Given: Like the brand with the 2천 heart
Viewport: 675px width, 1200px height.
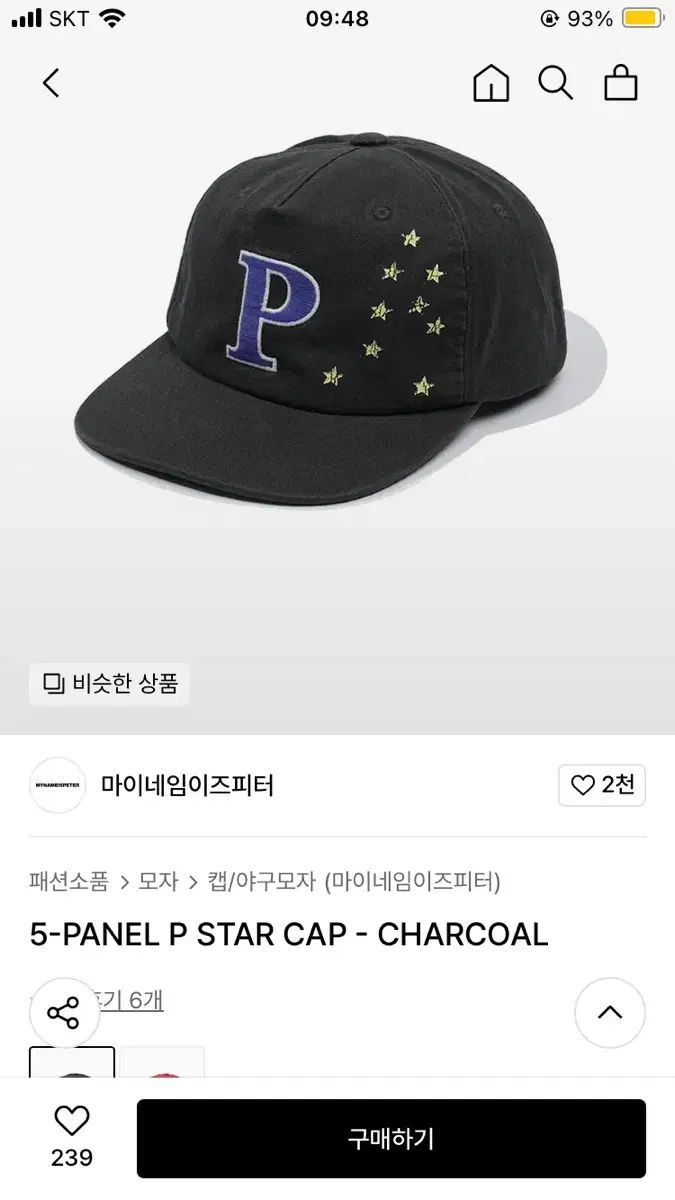Looking at the screenshot, I should point(602,785).
